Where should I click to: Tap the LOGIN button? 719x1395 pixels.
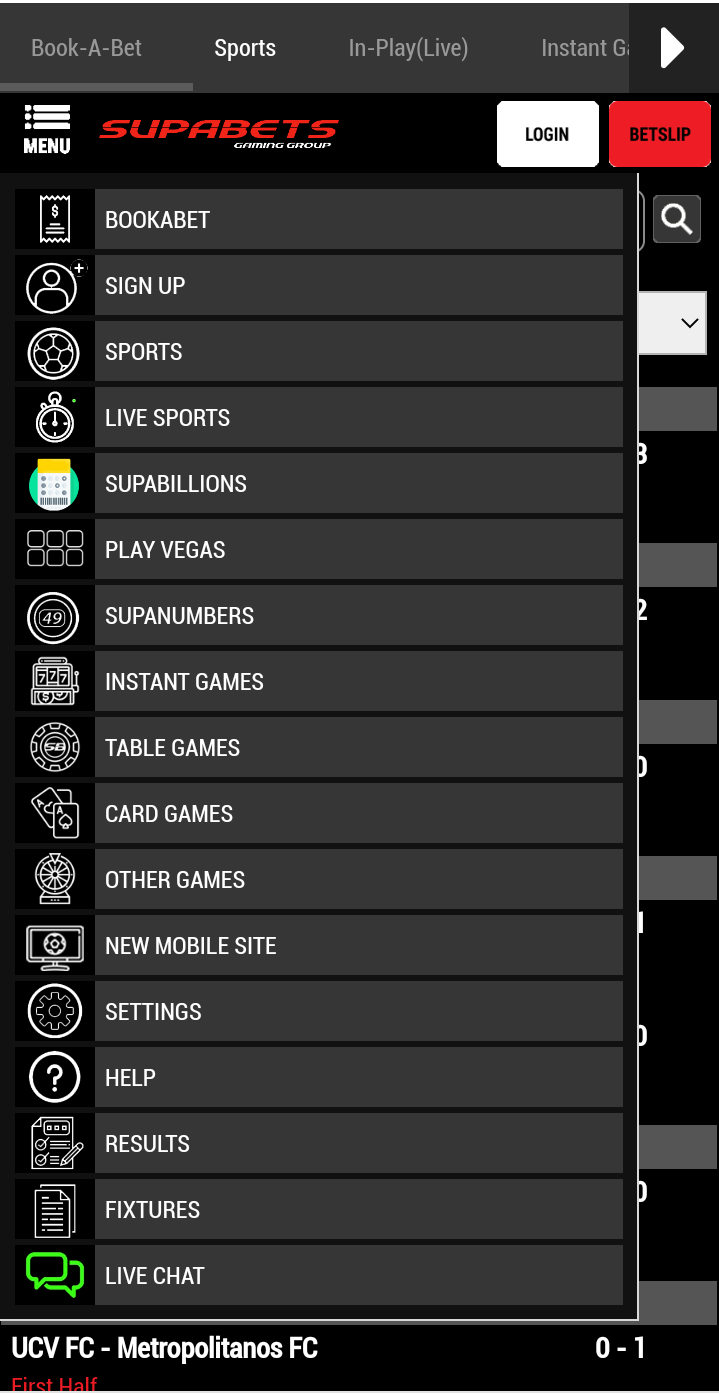[547, 134]
